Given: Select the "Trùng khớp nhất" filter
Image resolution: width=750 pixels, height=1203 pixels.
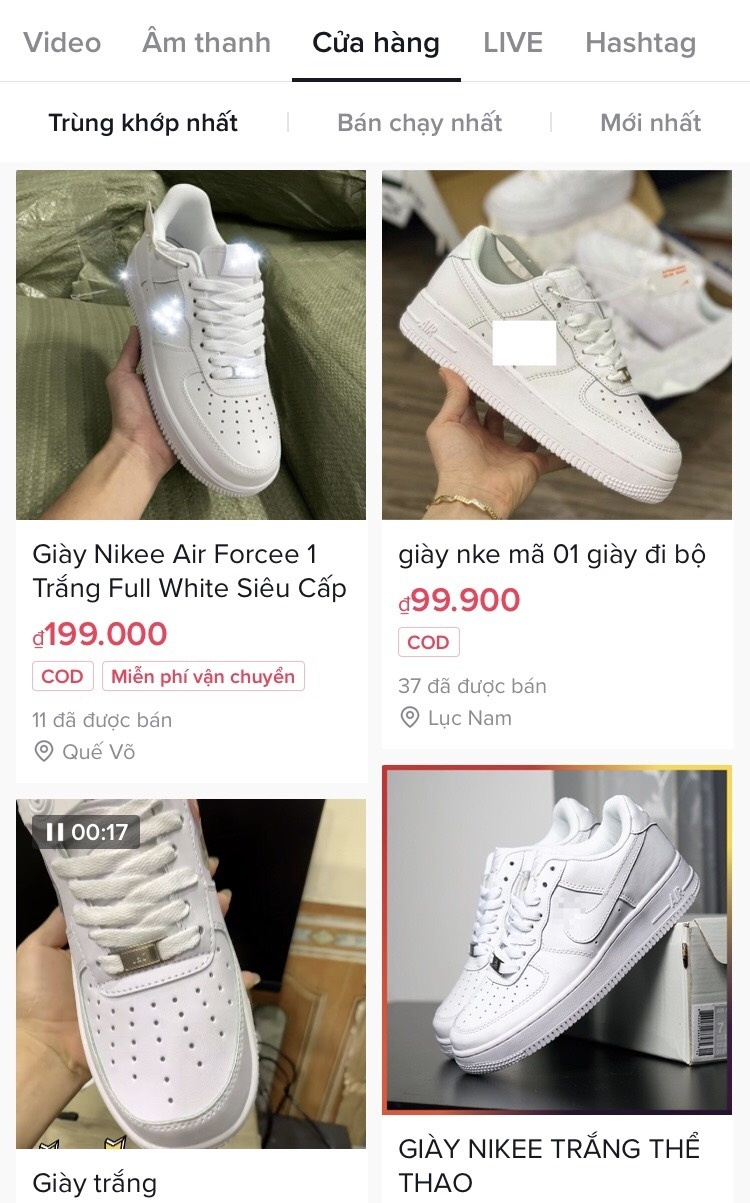Looking at the screenshot, I should 142,122.
